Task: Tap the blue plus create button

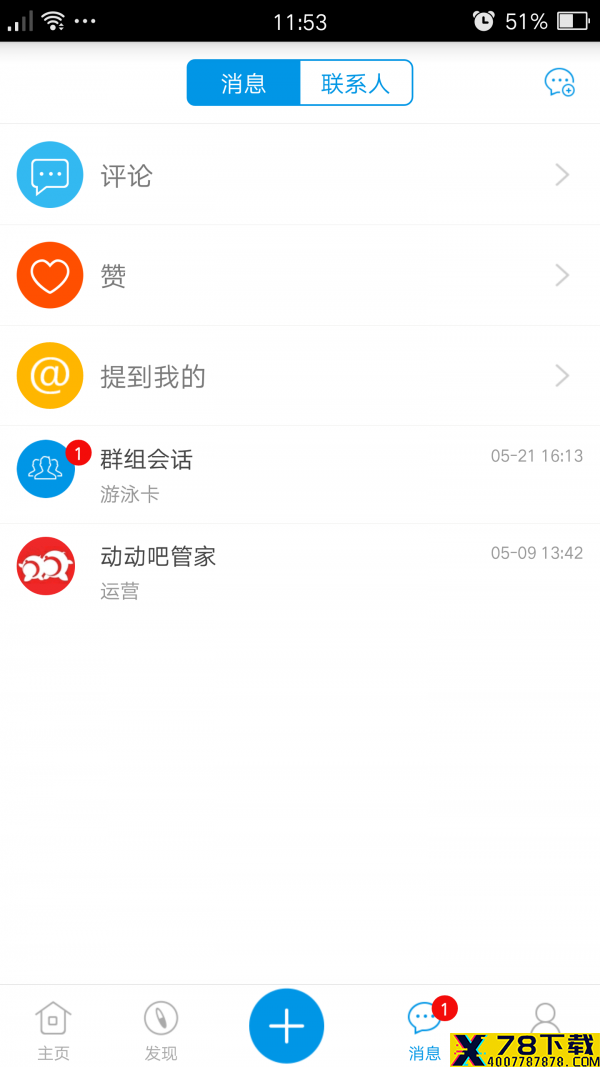Action: tap(286, 1025)
